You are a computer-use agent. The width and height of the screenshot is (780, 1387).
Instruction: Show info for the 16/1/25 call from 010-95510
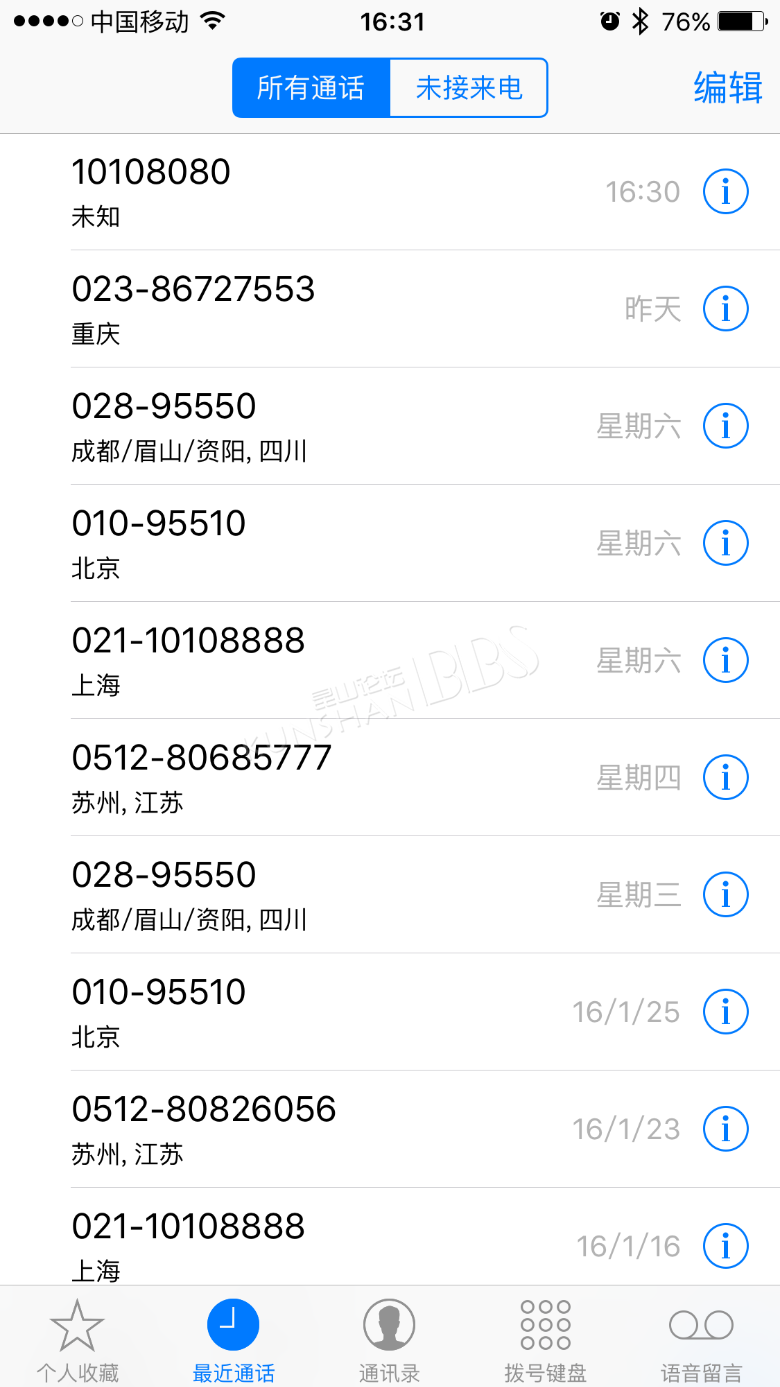726,1012
